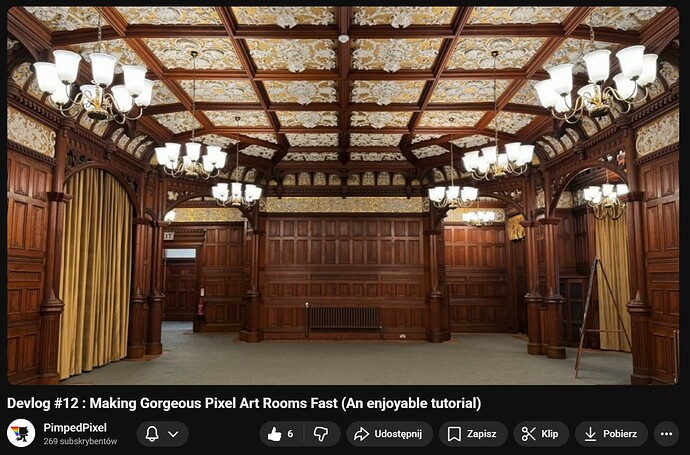Save video with Zapisz button
This screenshot has height=455, width=690.
[472, 434]
